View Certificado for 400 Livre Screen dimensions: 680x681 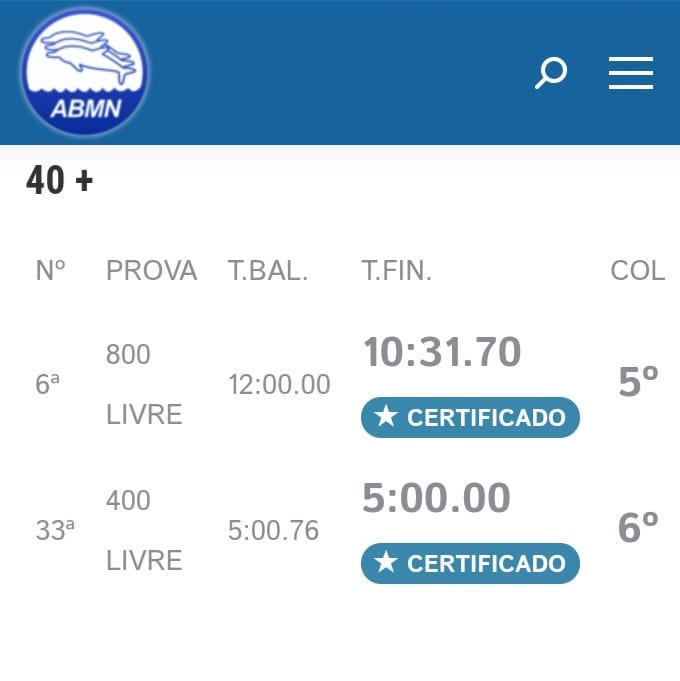click(470, 563)
